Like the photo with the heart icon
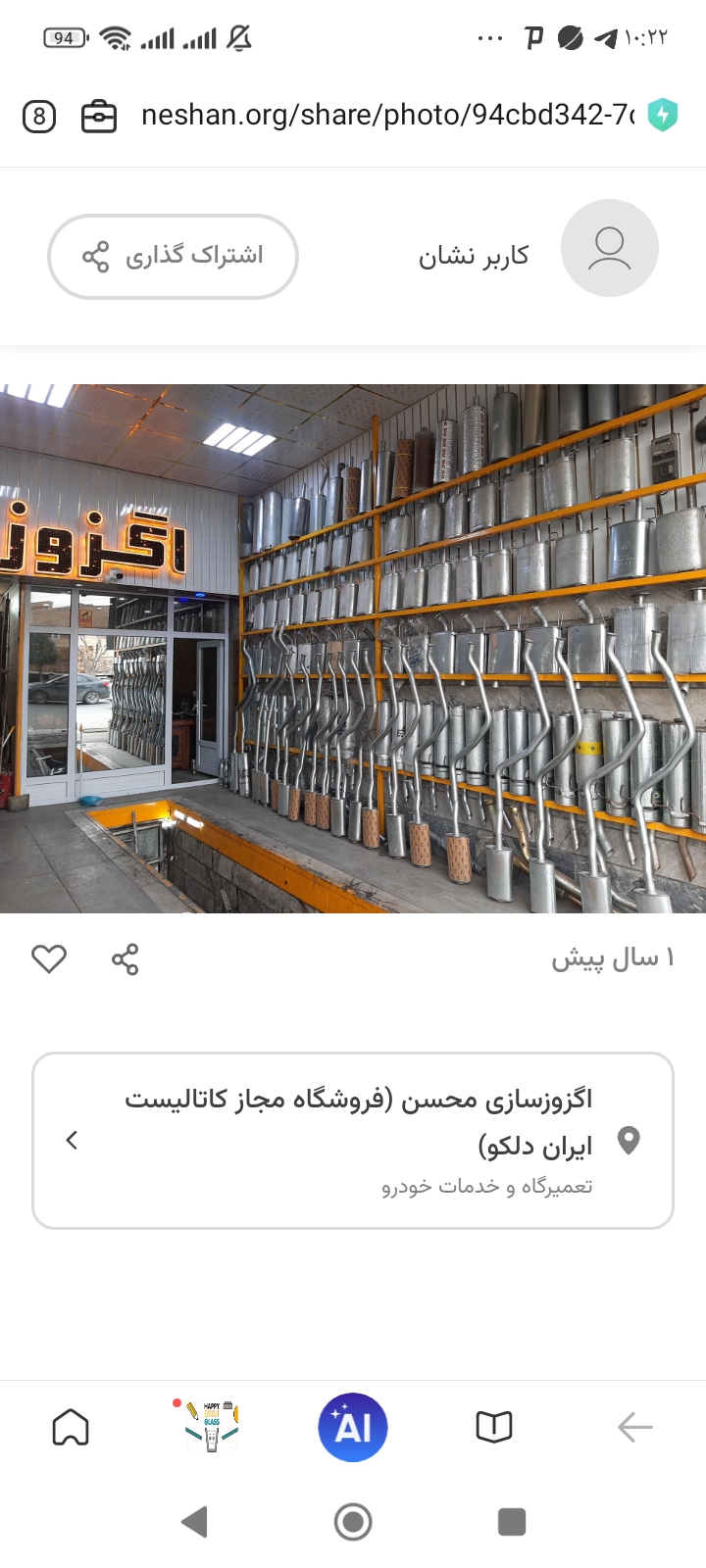Screen dimensions: 706x1568 point(49,958)
